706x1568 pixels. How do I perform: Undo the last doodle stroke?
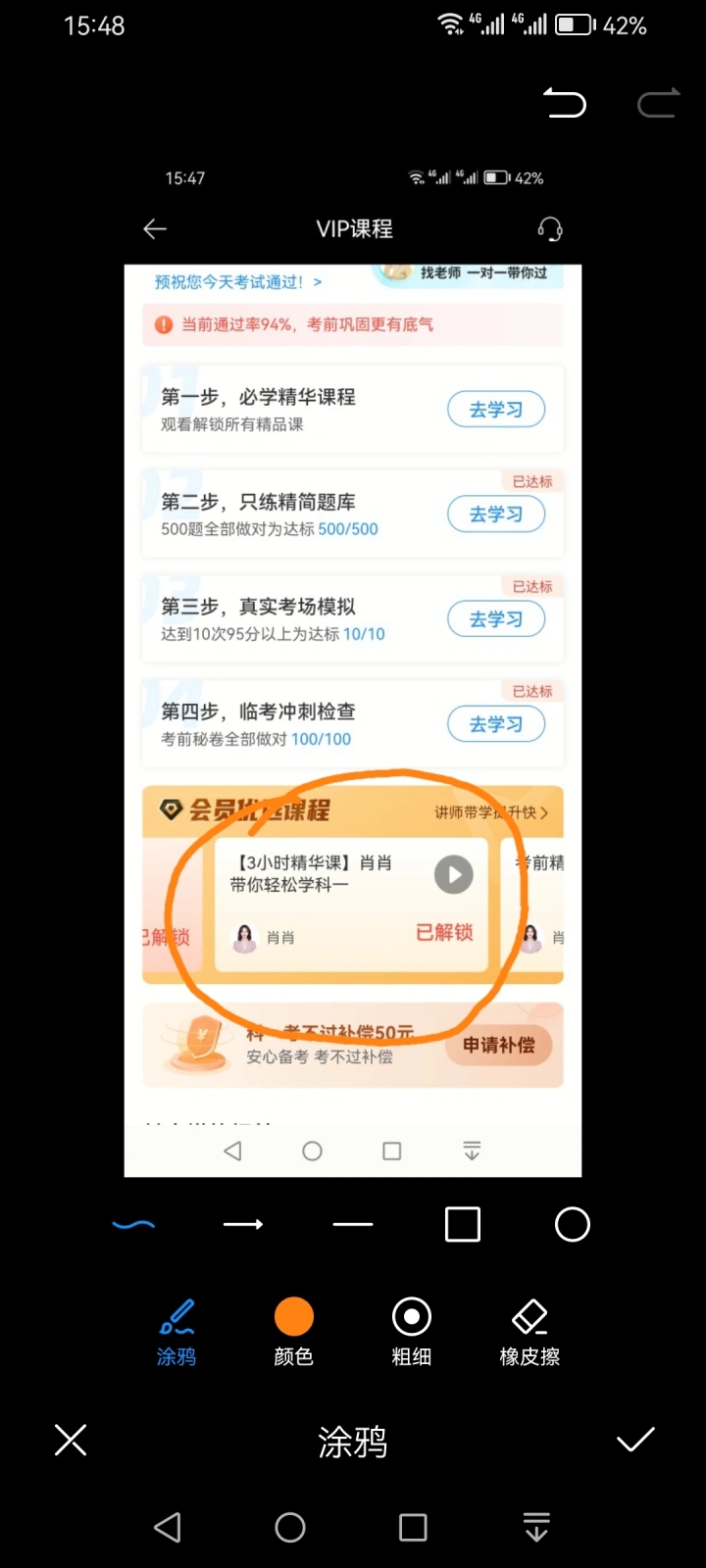(565, 103)
